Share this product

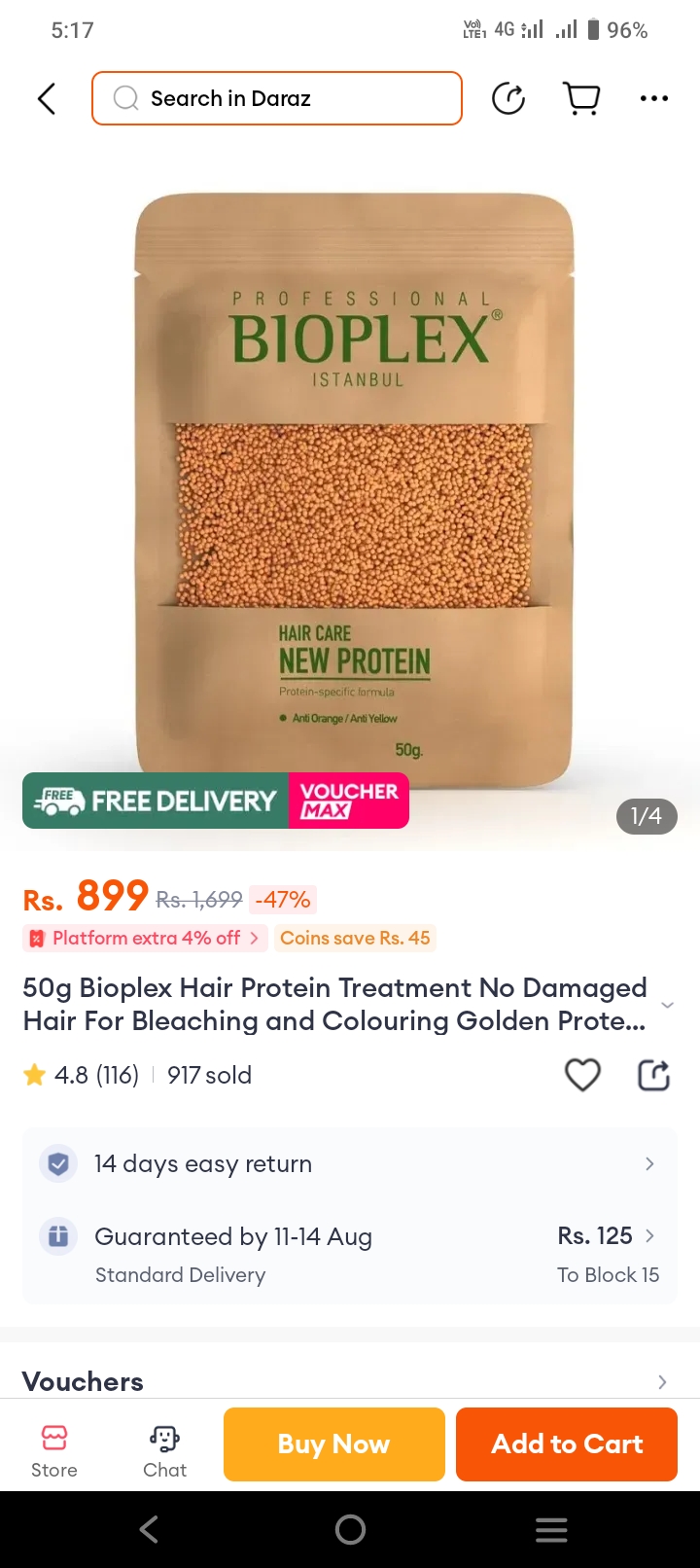[x=653, y=1075]
